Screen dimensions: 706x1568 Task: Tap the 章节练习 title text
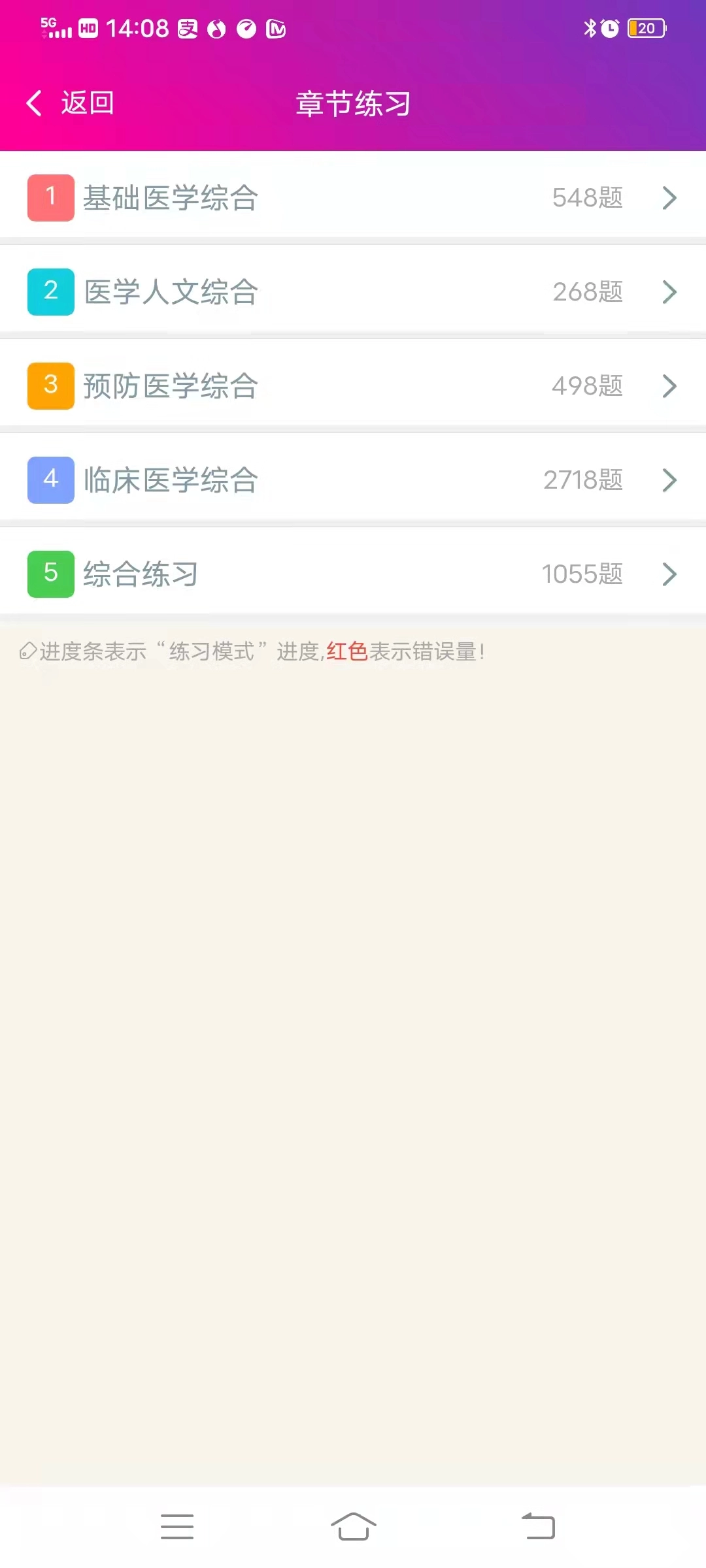click(x=352, y=103)
